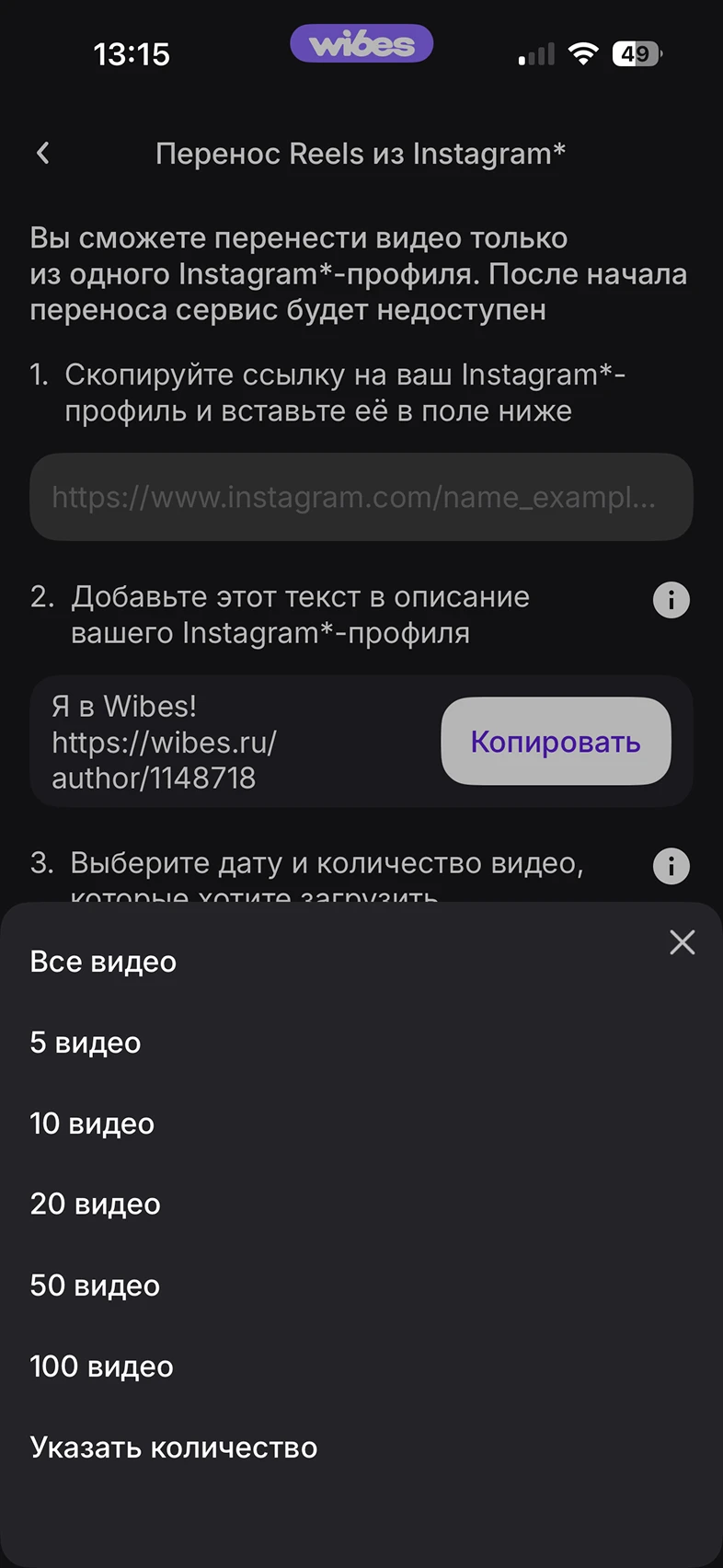The width and height of the screenshot is (723, 1568).
Task: Choose "50 видео" from the list
Action: tap(361, 1286)
